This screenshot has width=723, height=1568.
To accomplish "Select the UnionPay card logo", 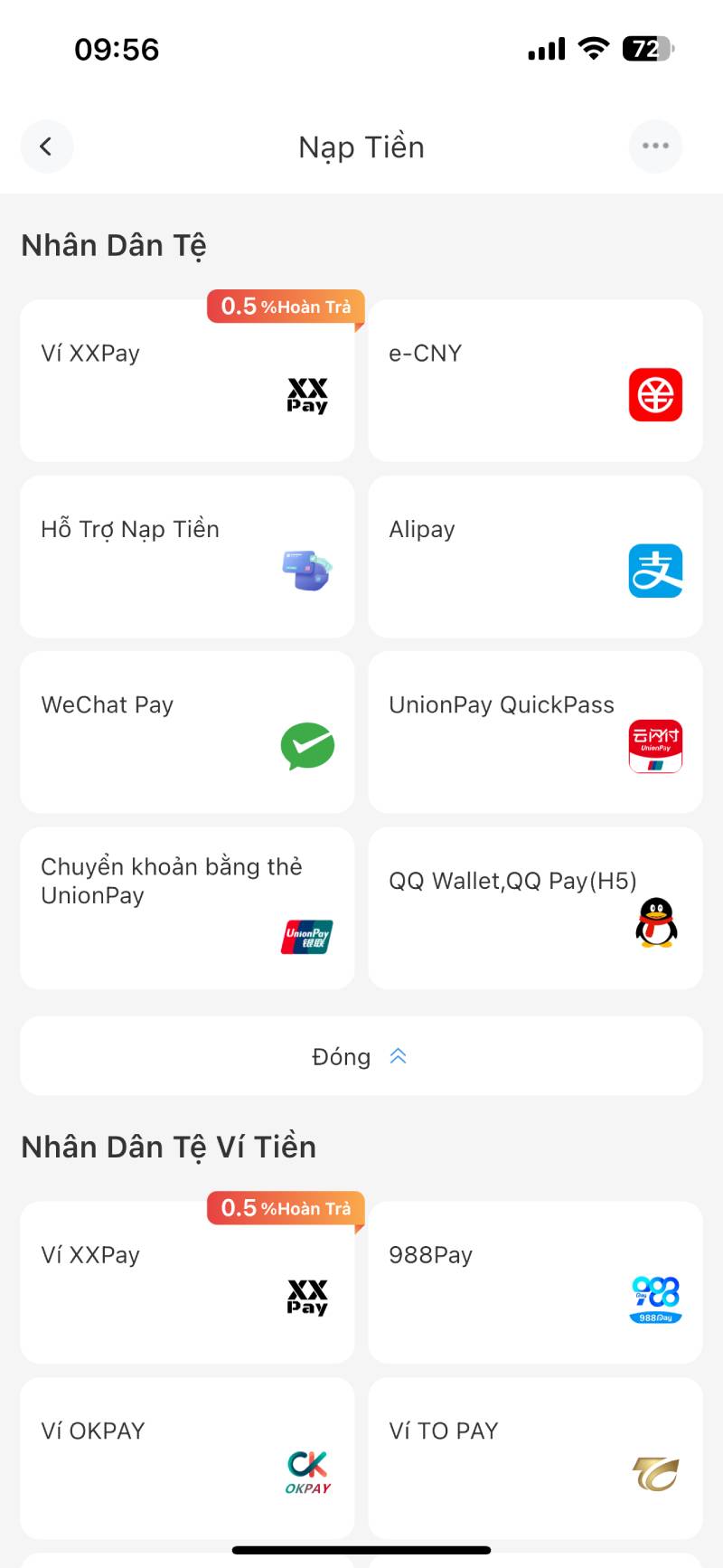I will point(306,938).
